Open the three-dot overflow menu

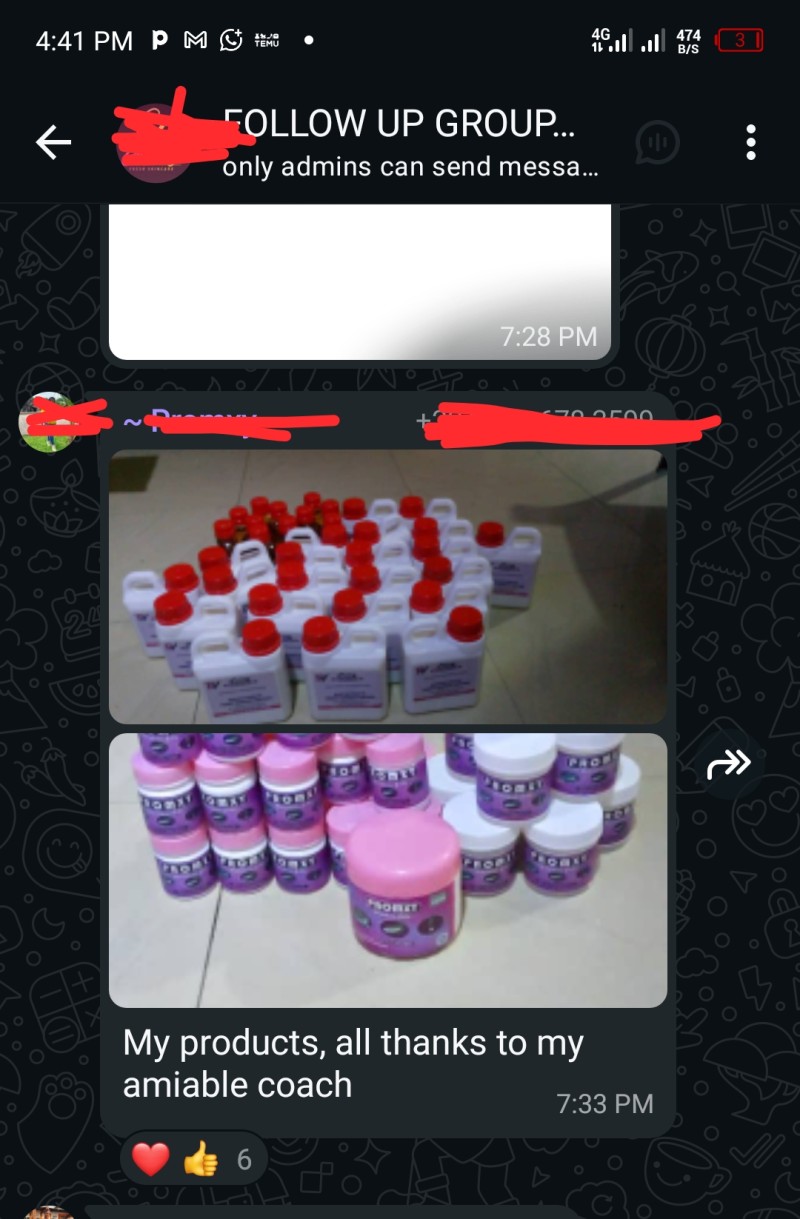[x=751, y=143]
